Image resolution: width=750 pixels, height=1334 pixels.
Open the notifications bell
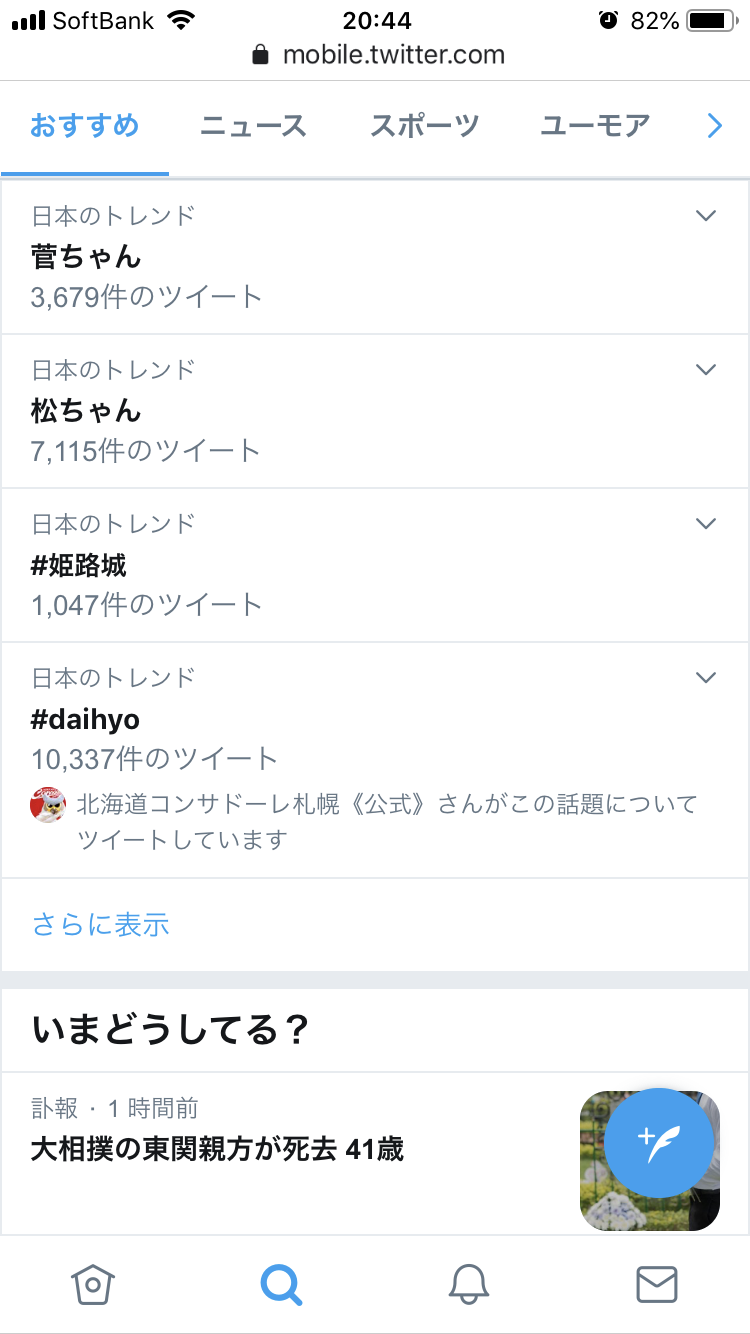pyautogui.click(x=468, y=1284)
